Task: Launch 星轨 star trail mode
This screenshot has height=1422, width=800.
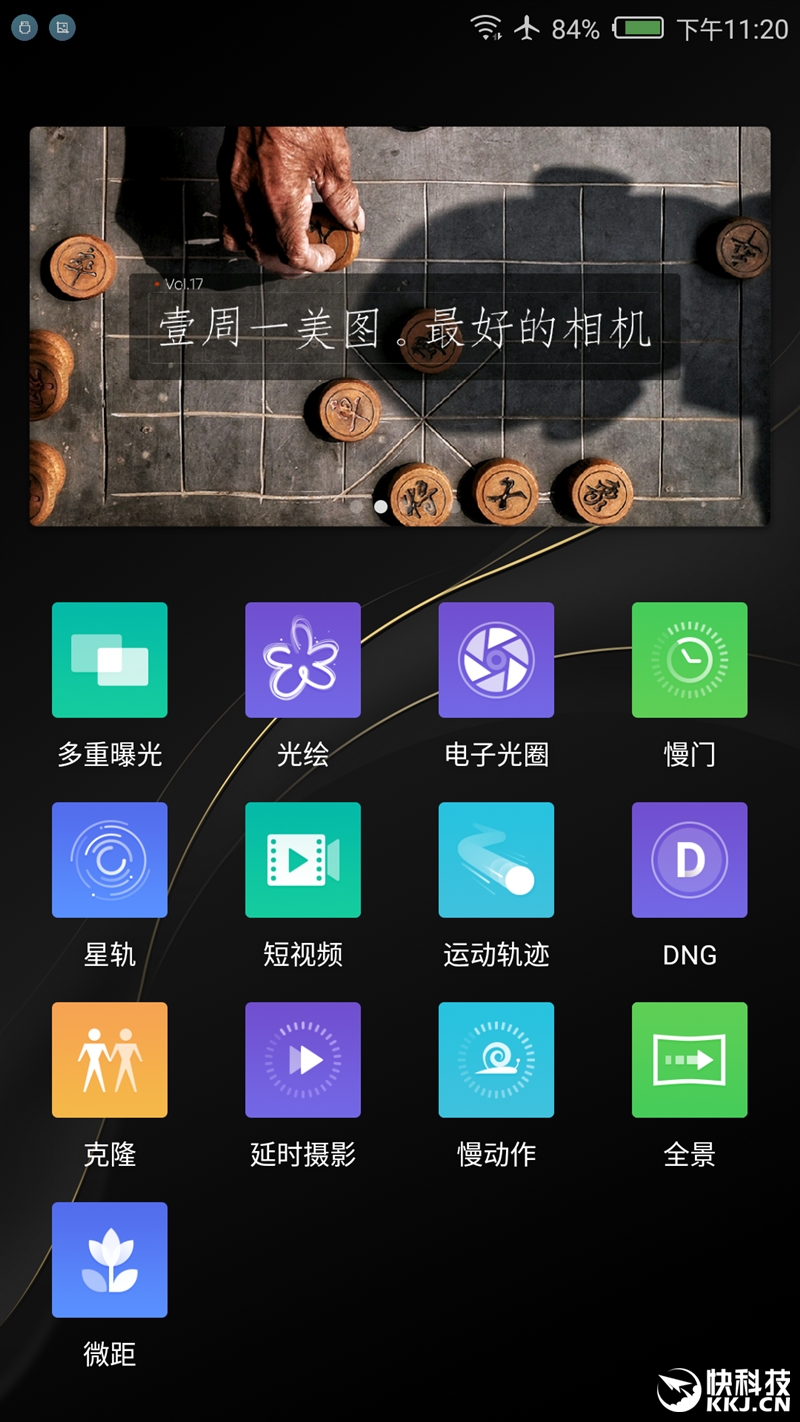Action: [110, 860]
